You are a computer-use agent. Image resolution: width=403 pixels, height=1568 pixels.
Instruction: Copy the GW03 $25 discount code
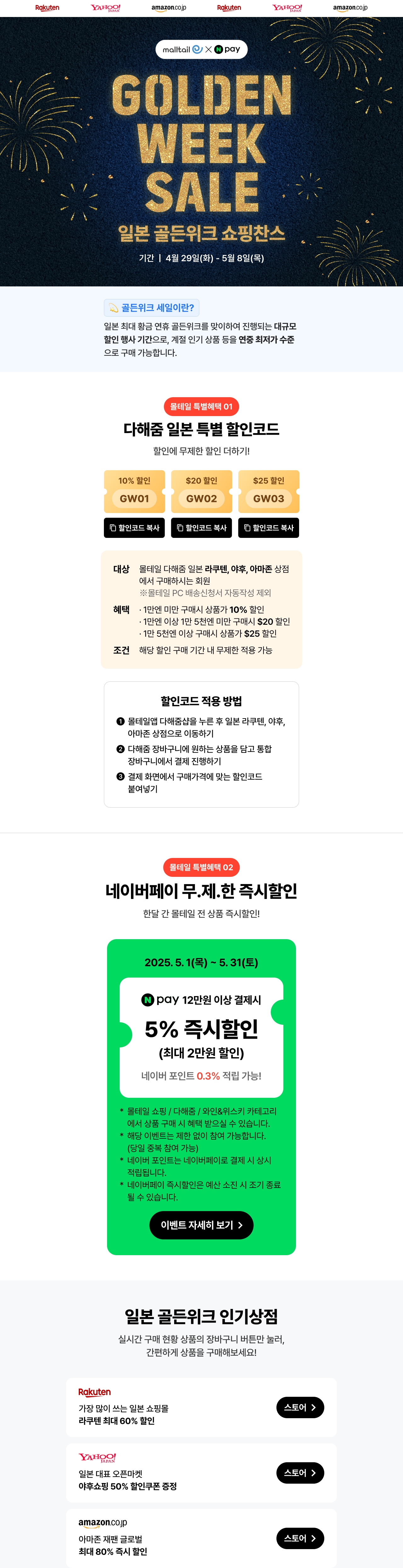[x=269, y=528]
